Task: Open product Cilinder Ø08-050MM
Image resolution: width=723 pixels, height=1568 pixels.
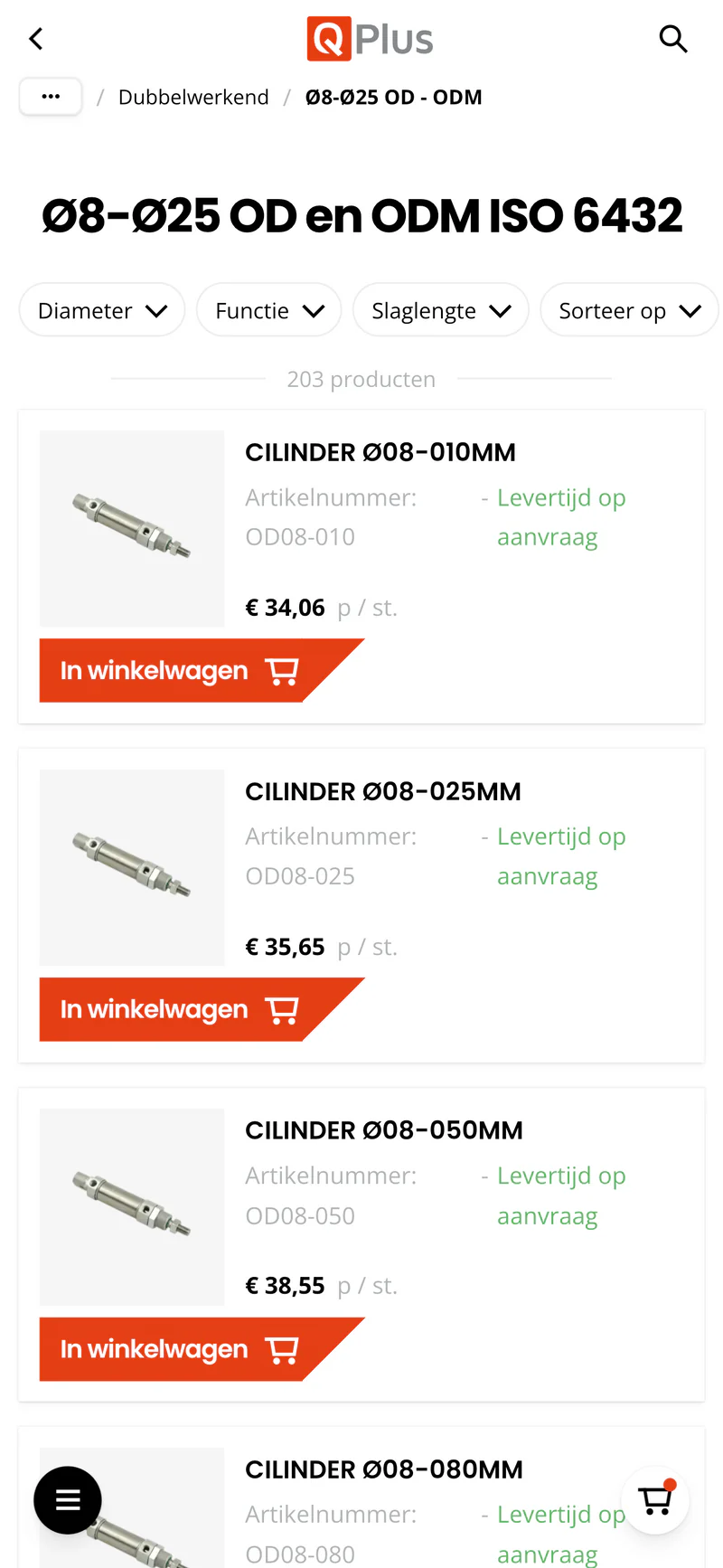Action: (x=383, y=1130)
